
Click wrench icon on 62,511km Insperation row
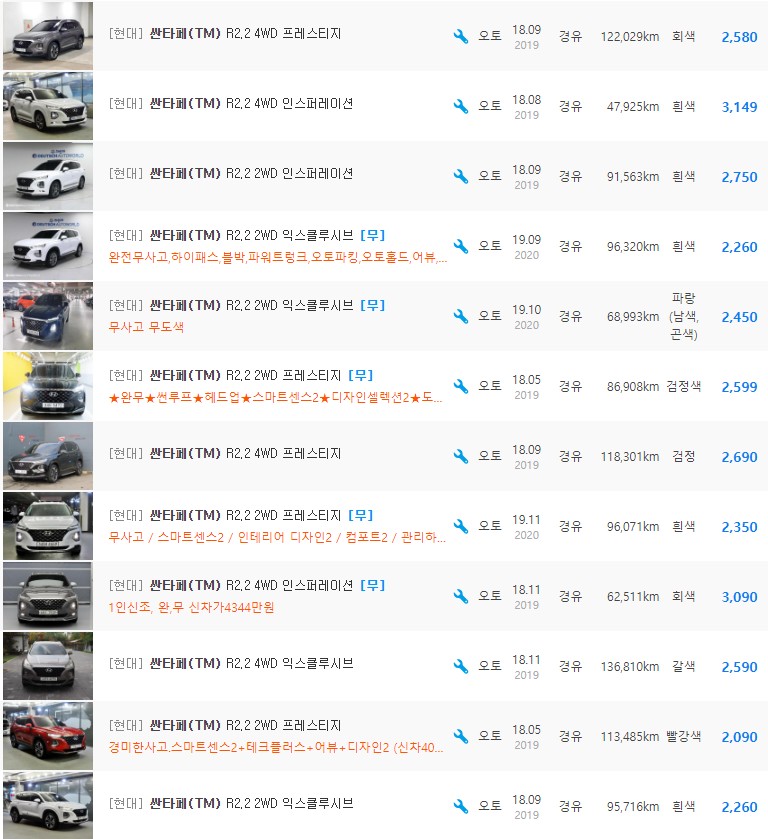(460, 593)
